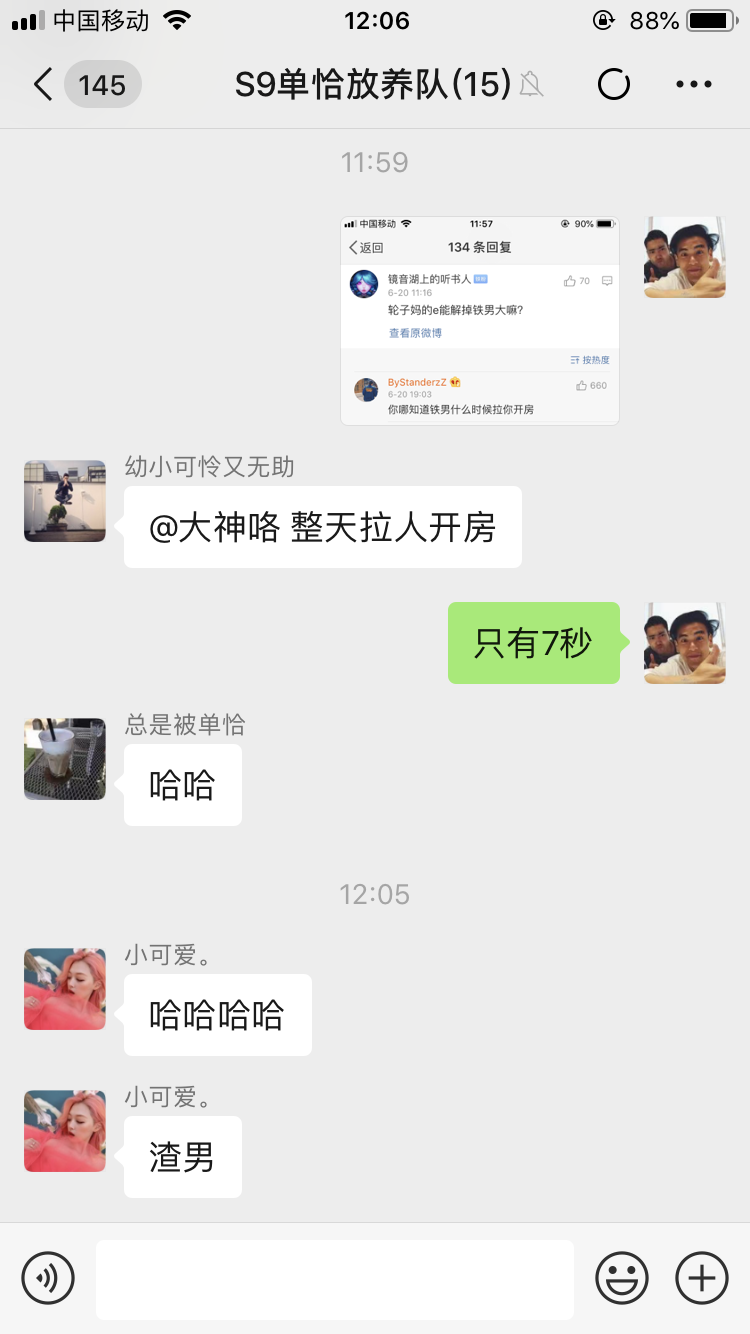
Task: Tap the circle icon in the header
Action: (x=614, y=85)
